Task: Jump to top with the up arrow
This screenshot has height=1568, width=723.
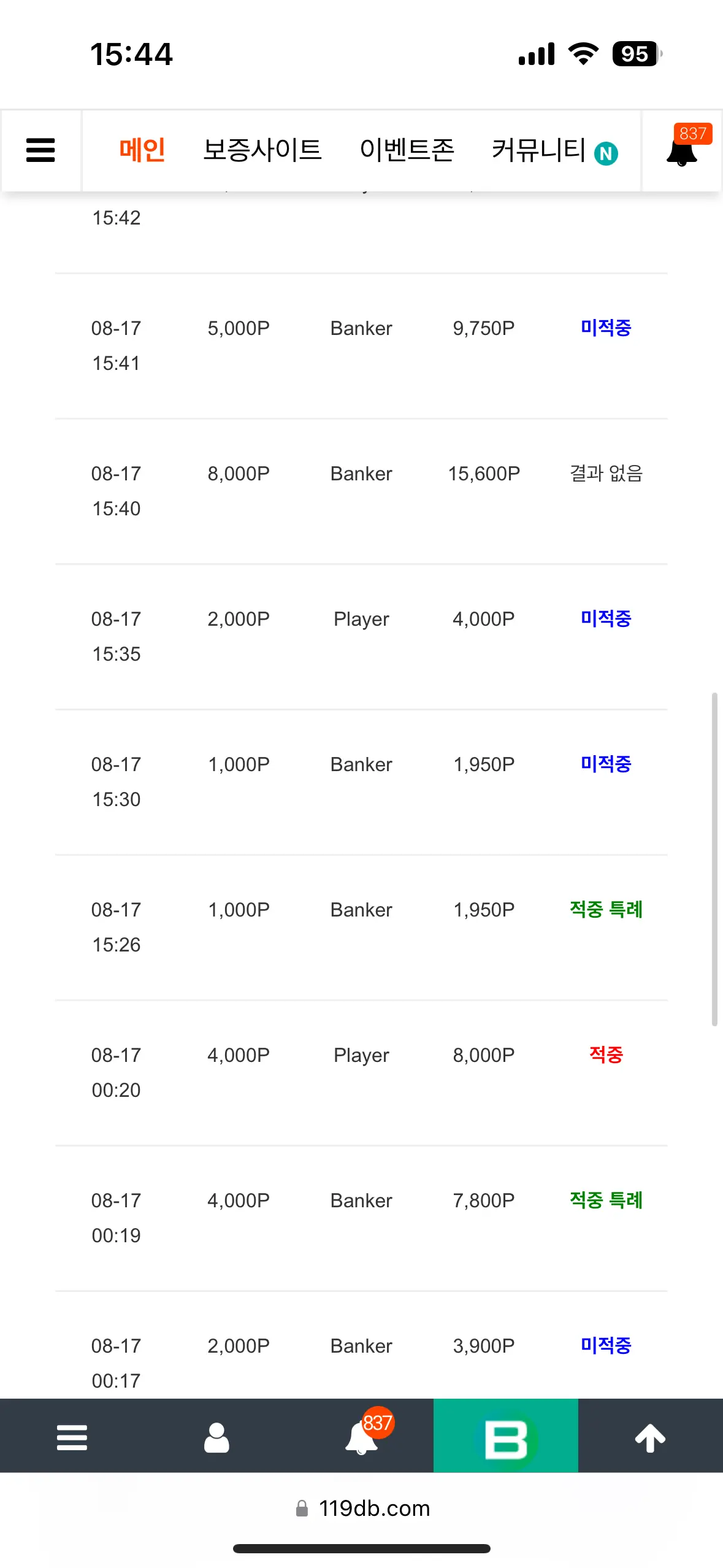Action: tap(650, 1437)
